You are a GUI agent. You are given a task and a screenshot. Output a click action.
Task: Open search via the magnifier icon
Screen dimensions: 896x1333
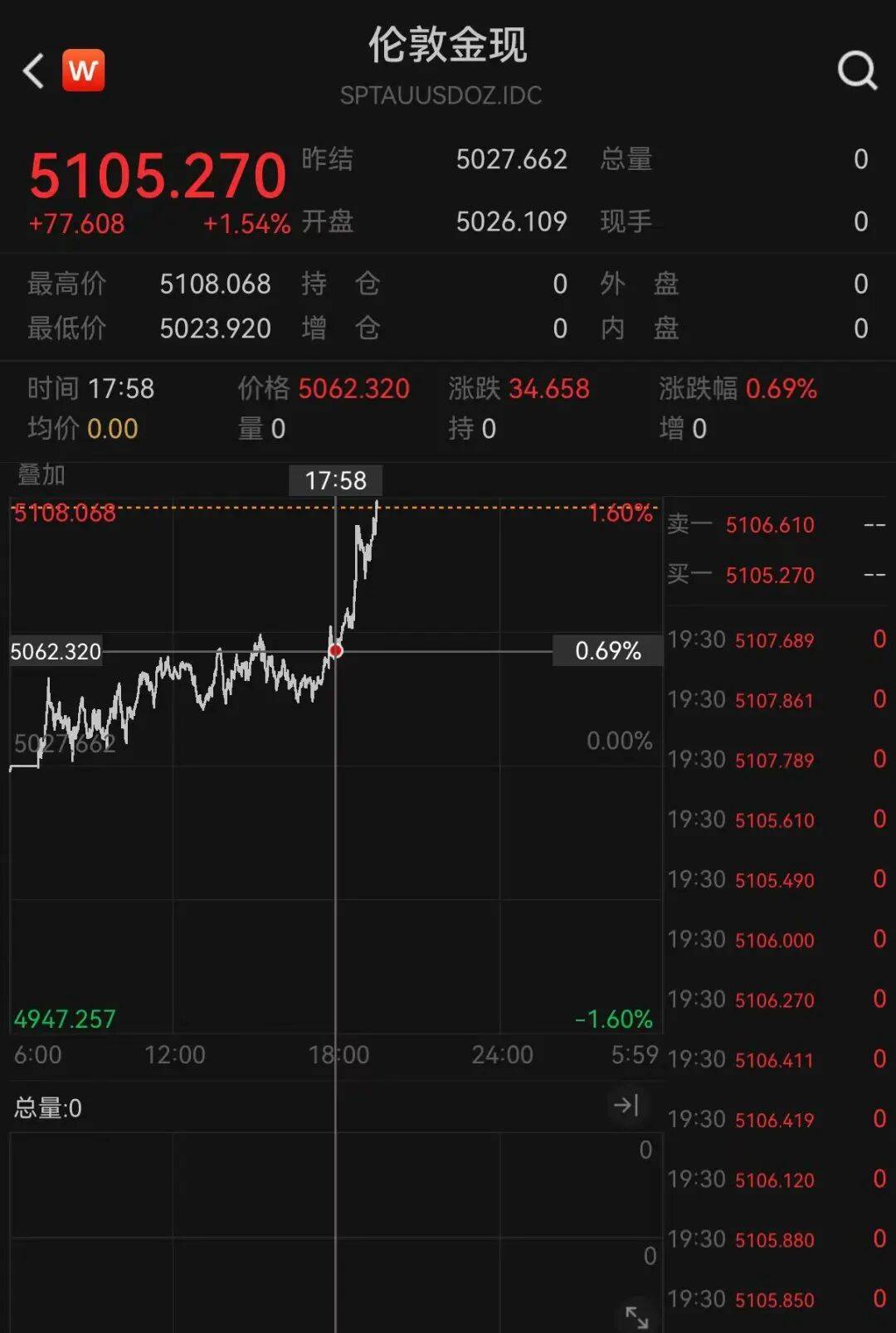pos(858,71)
